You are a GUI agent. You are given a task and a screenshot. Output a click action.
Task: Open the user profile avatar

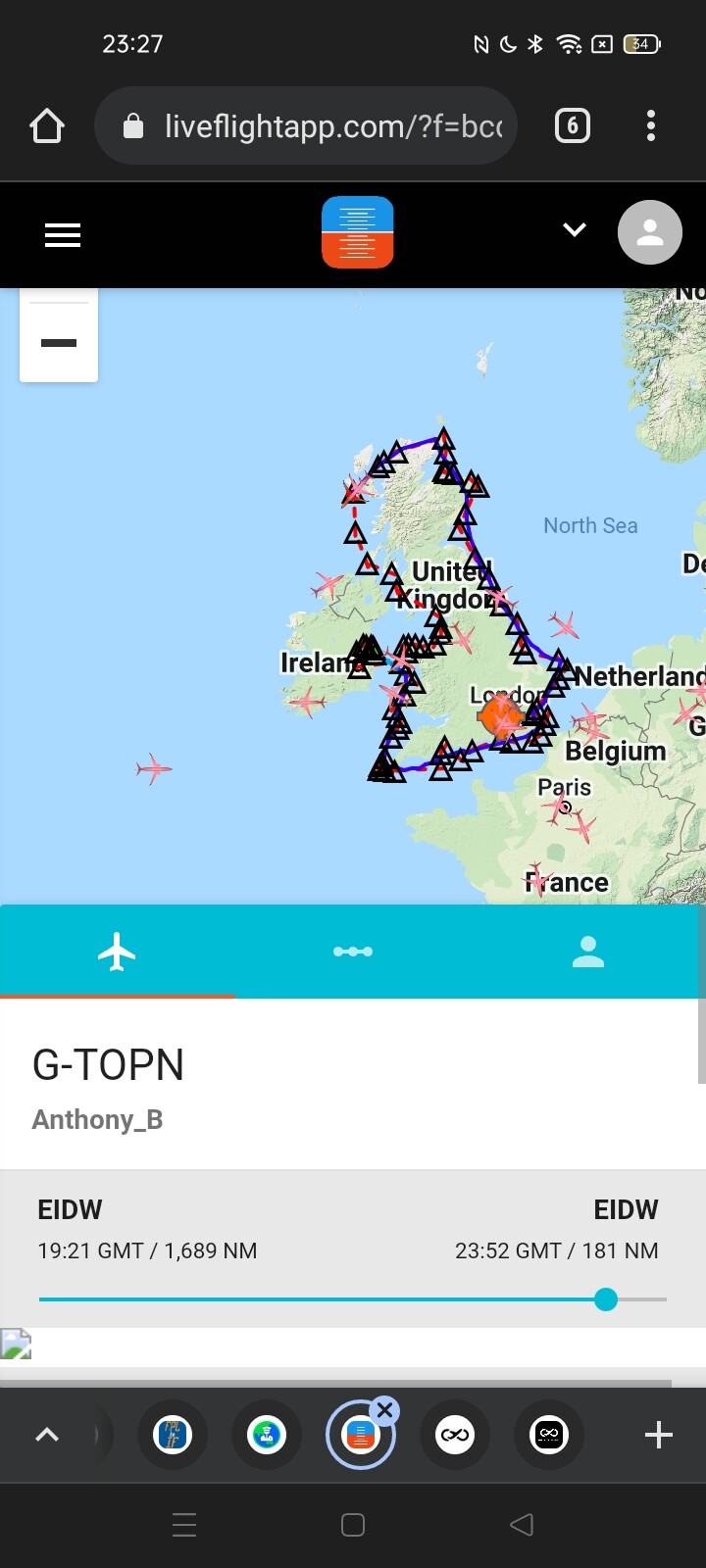649,233
